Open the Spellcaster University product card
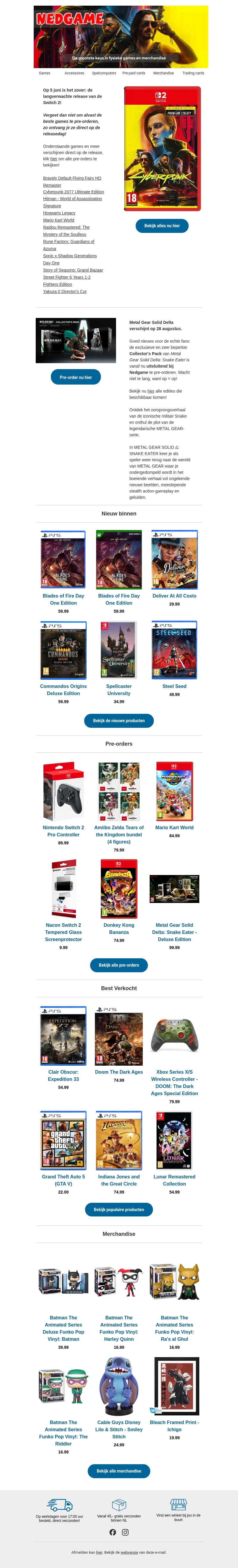This screenshot has width=238, height=1568. (x=119, y=689)
